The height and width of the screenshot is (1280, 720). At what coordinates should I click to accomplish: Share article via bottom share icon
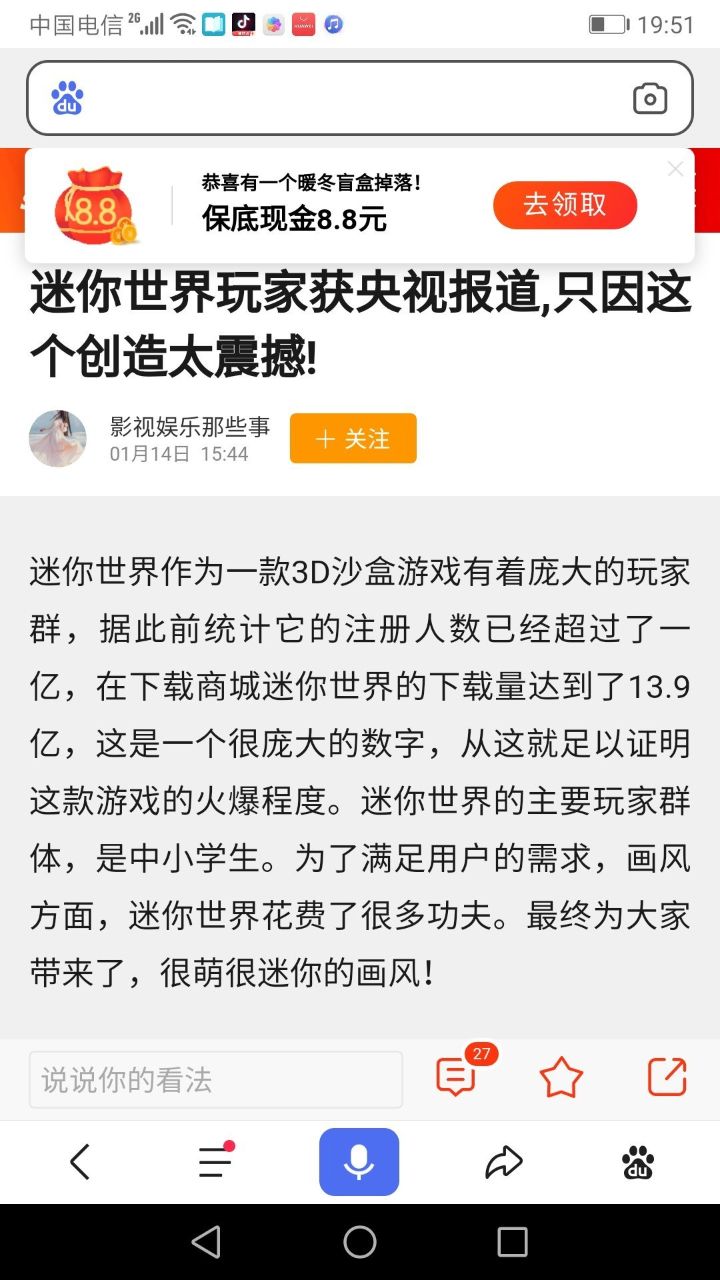tap(667, 1077)
